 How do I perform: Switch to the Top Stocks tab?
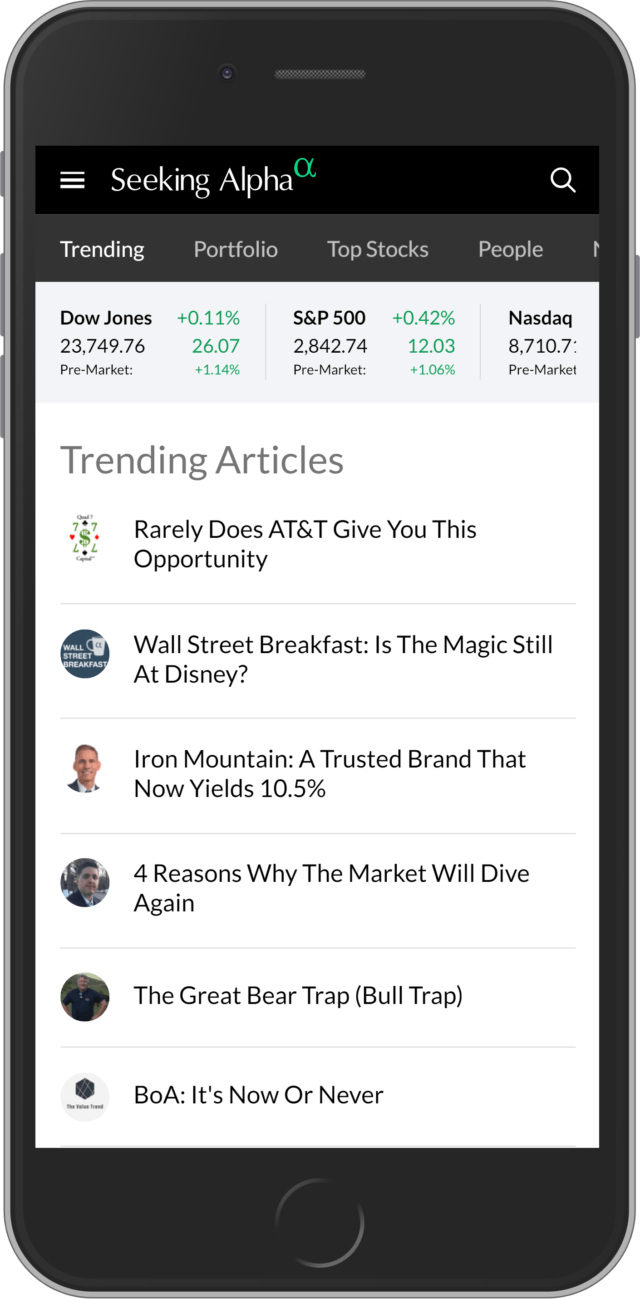378,250
